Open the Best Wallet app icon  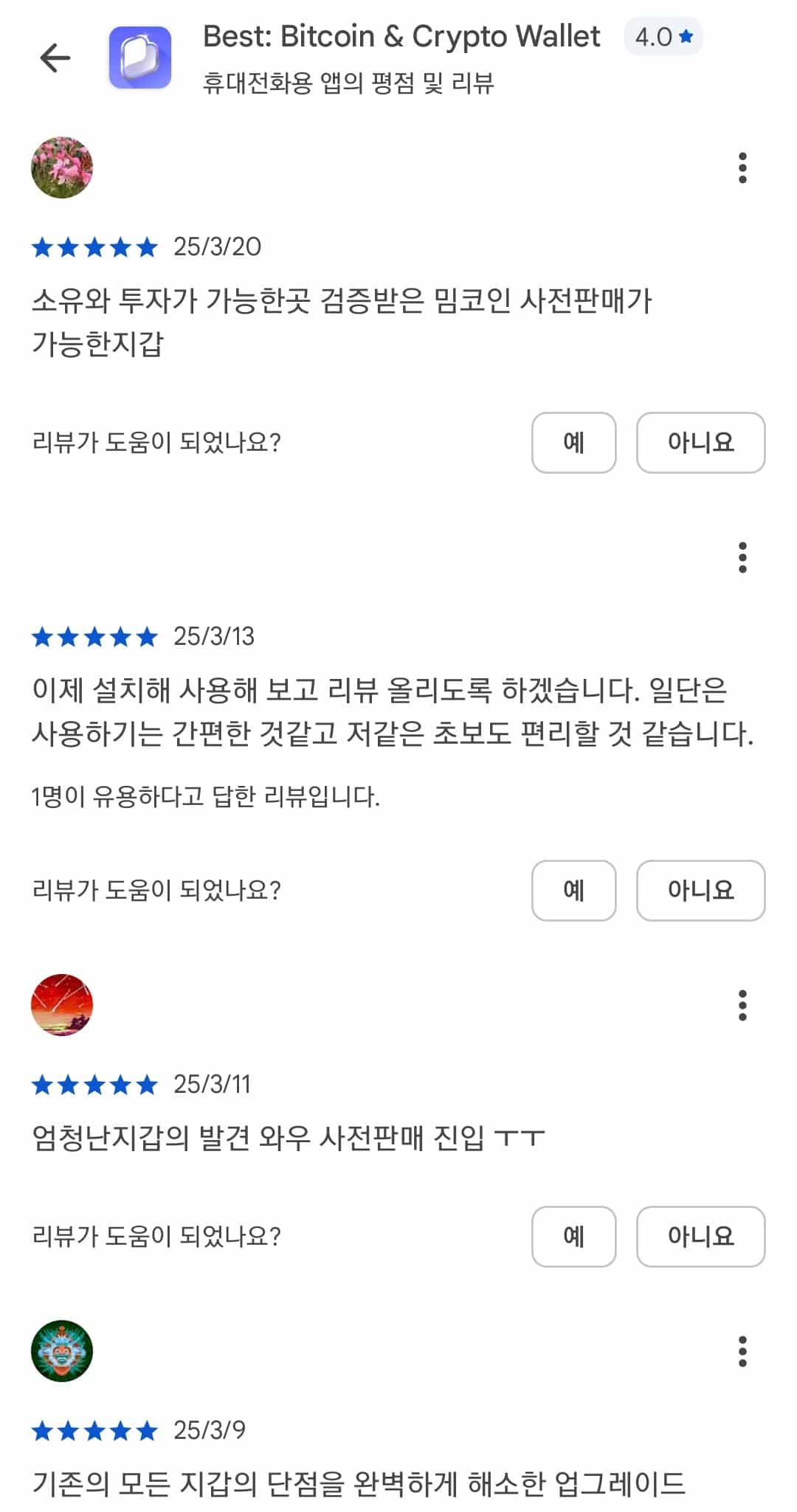140,59
